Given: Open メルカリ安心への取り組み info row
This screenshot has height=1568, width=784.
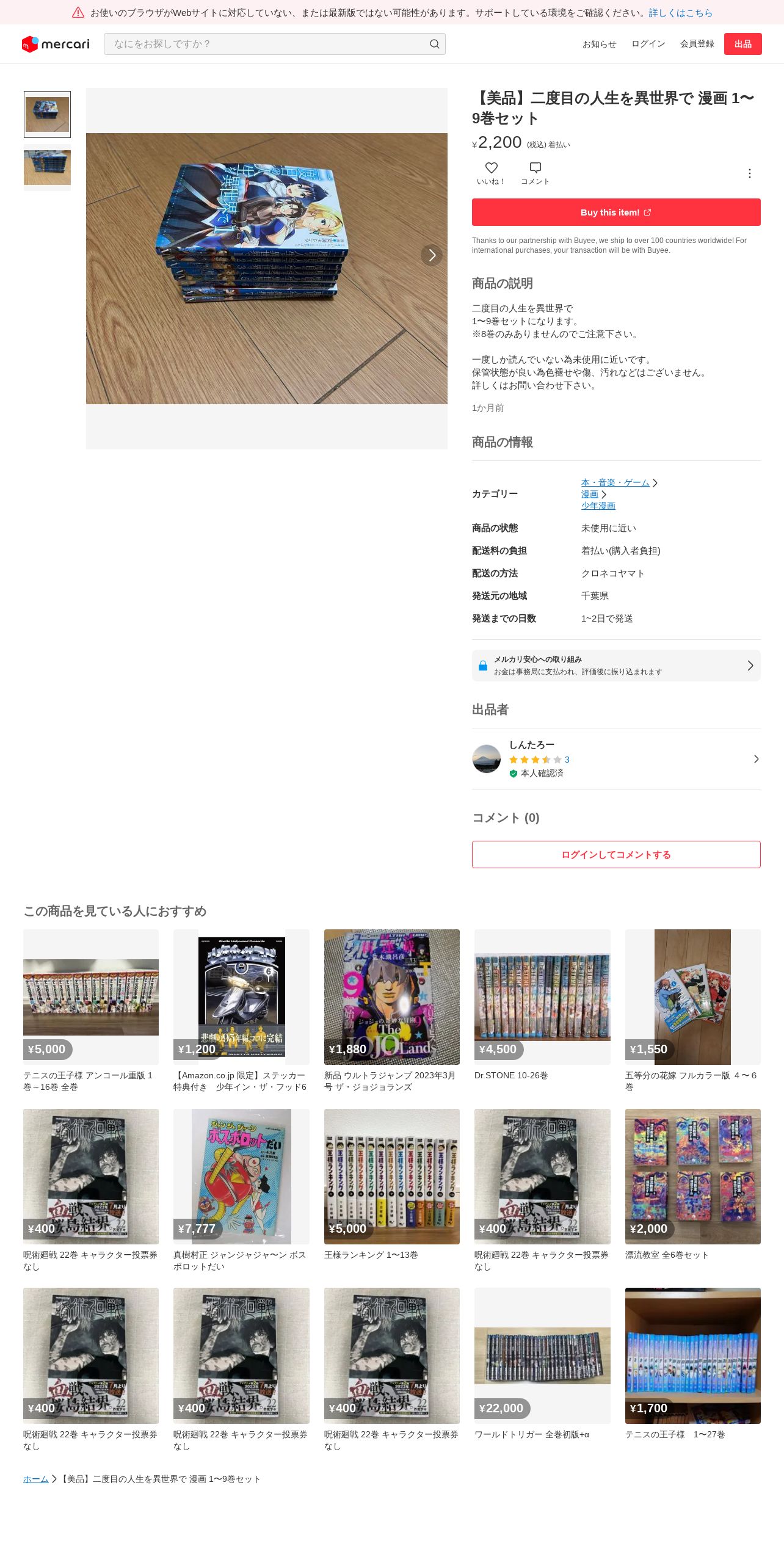Looking at the screenshot, I should (615, 666).
